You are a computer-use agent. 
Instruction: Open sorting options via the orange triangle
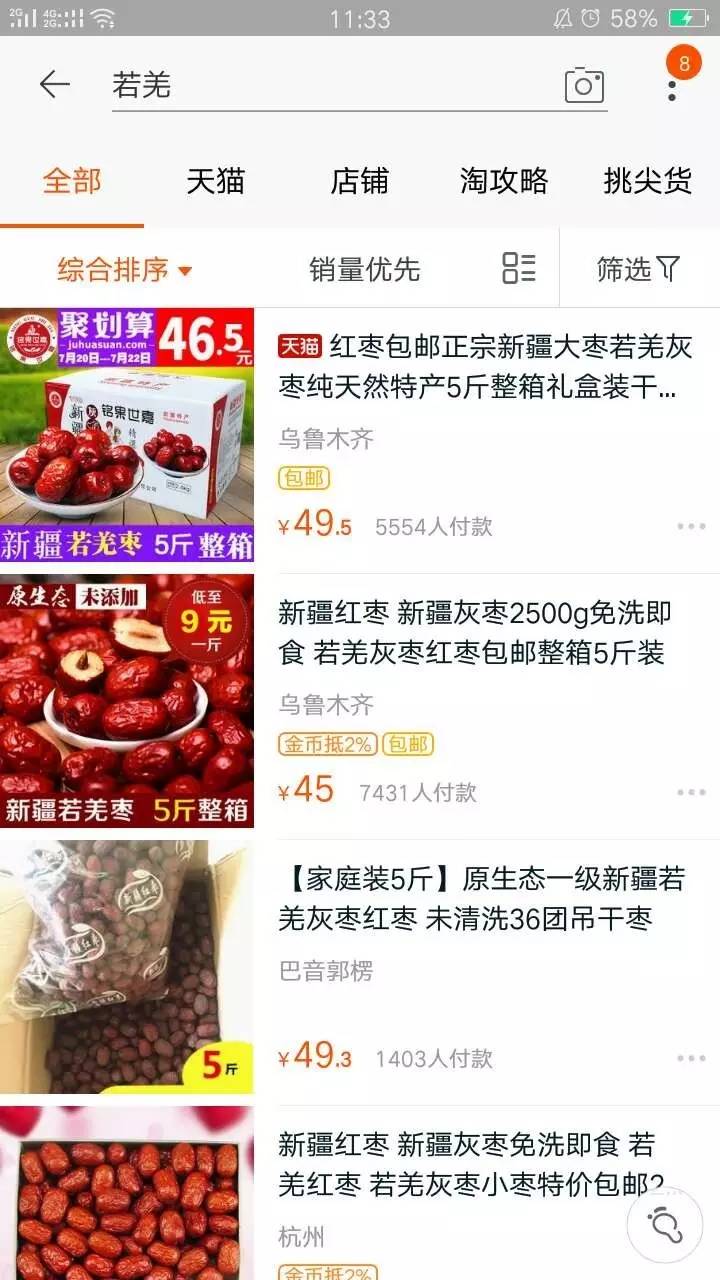click(185, 270)
